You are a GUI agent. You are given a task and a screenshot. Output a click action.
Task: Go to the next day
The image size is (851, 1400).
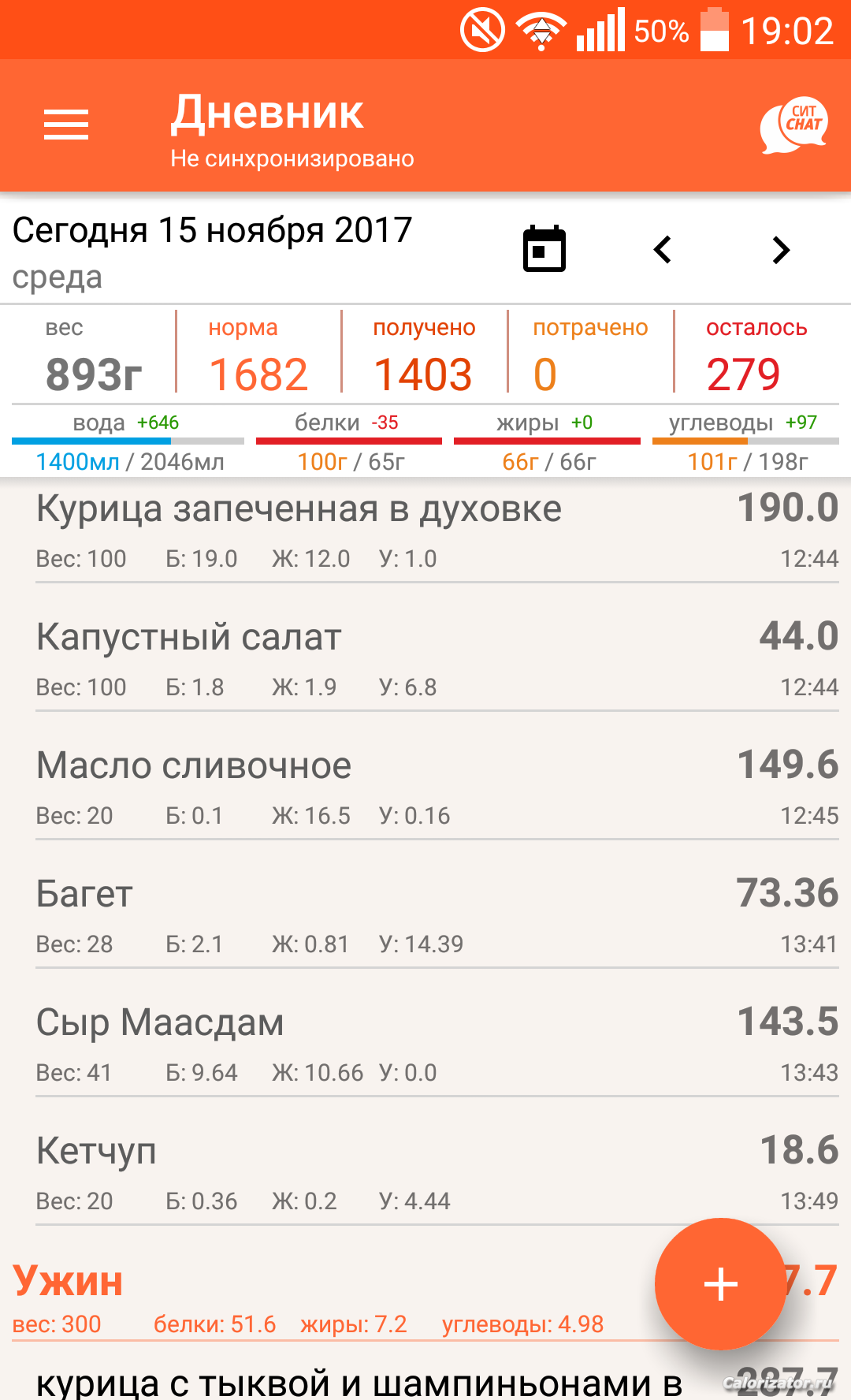[781, 250]
